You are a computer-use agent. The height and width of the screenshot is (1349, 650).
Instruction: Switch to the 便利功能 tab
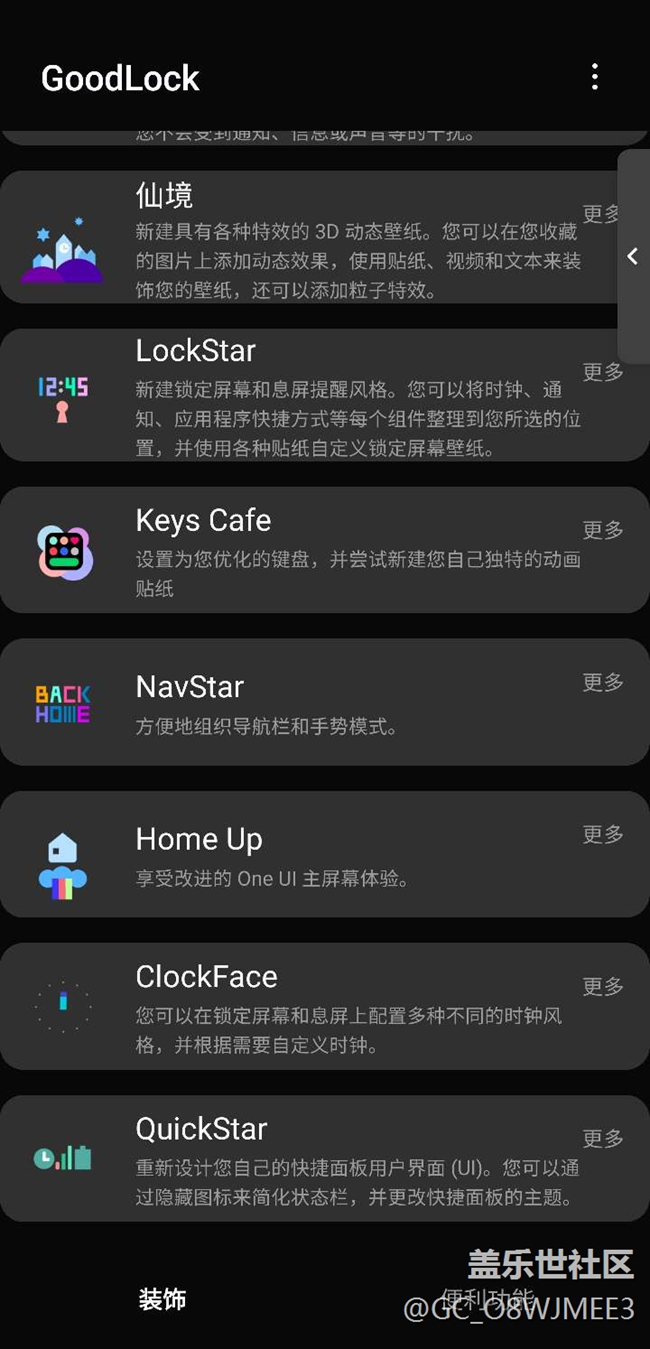click(487, 1299)
